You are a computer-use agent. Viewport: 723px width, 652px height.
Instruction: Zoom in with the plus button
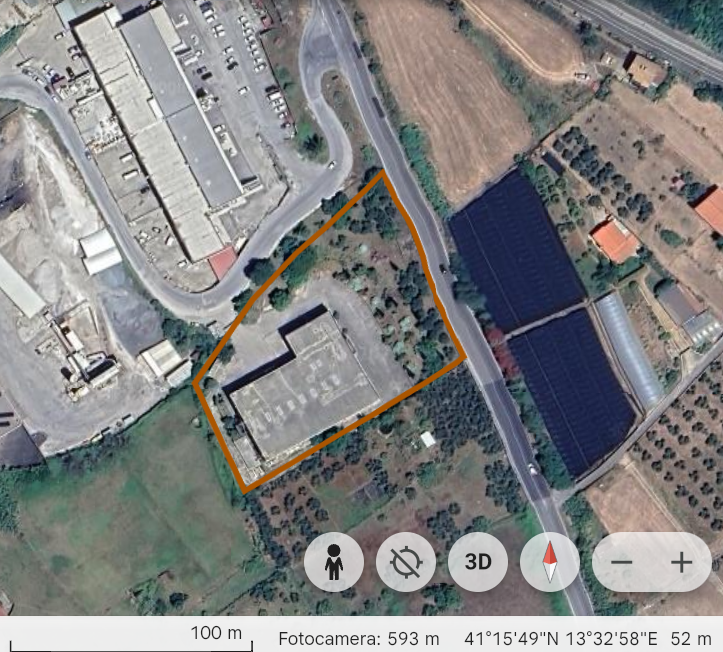click(x=682, y=562)
